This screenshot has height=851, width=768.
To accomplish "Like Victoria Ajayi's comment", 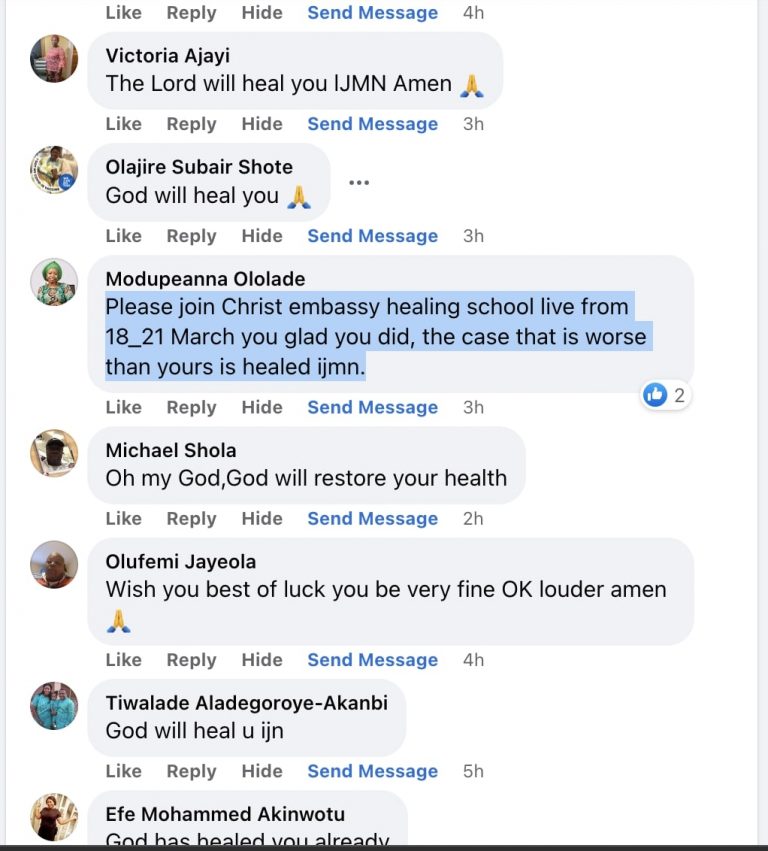I will click(x=123, y=124).
